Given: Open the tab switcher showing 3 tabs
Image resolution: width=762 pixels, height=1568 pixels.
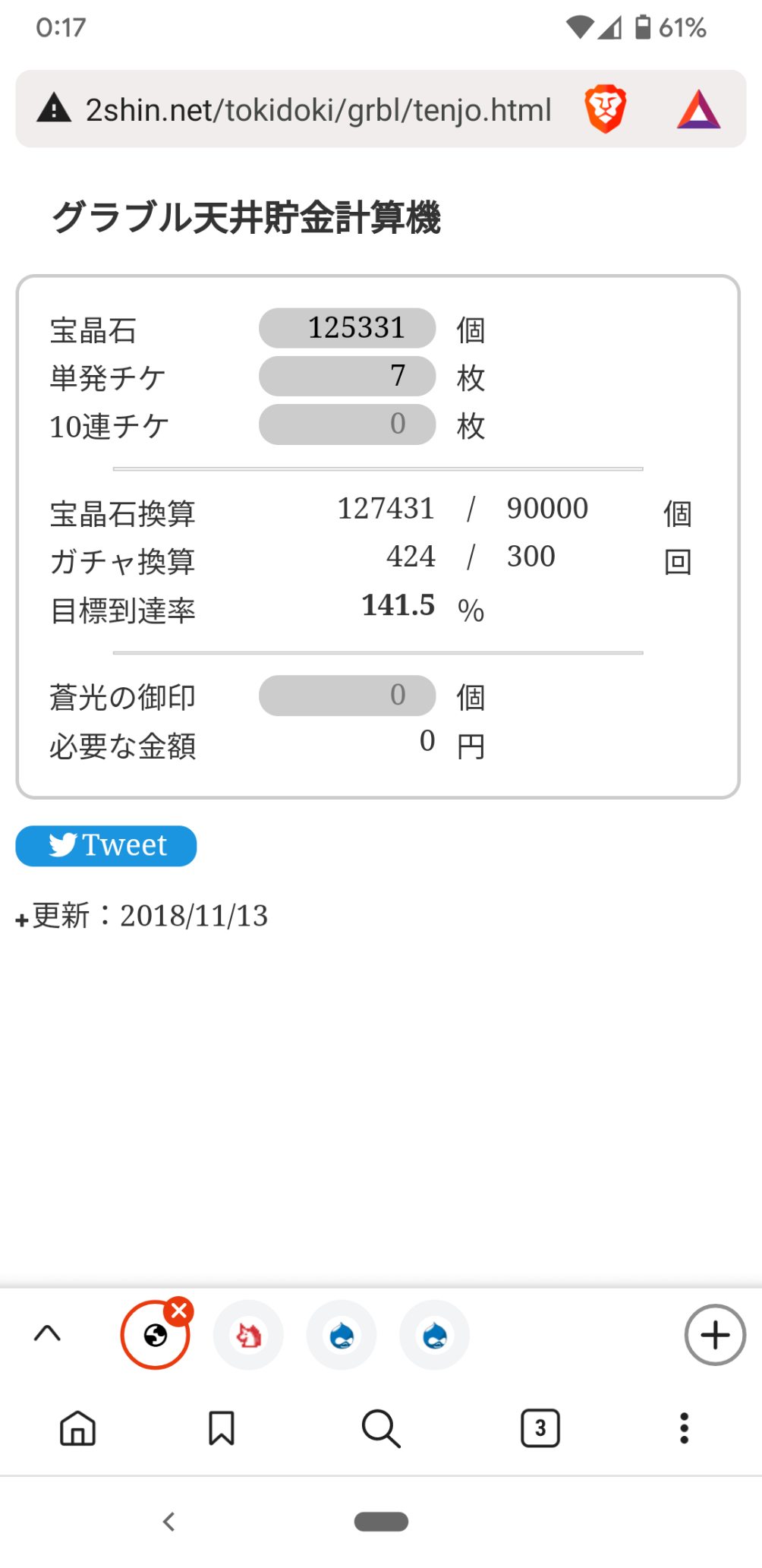Looking at the screenshot, I should [x=540, y=1428].
